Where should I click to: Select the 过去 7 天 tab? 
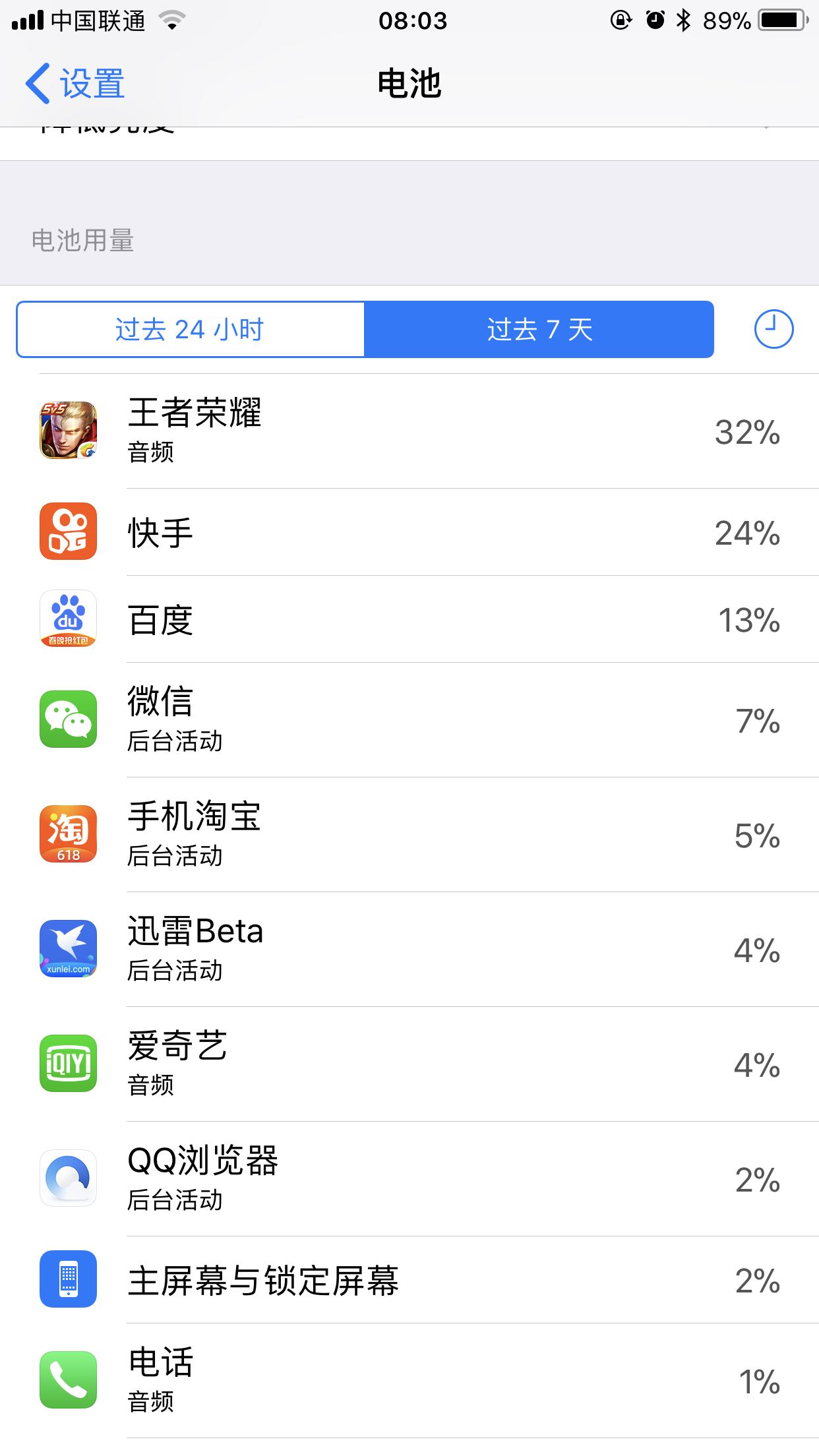539,329
